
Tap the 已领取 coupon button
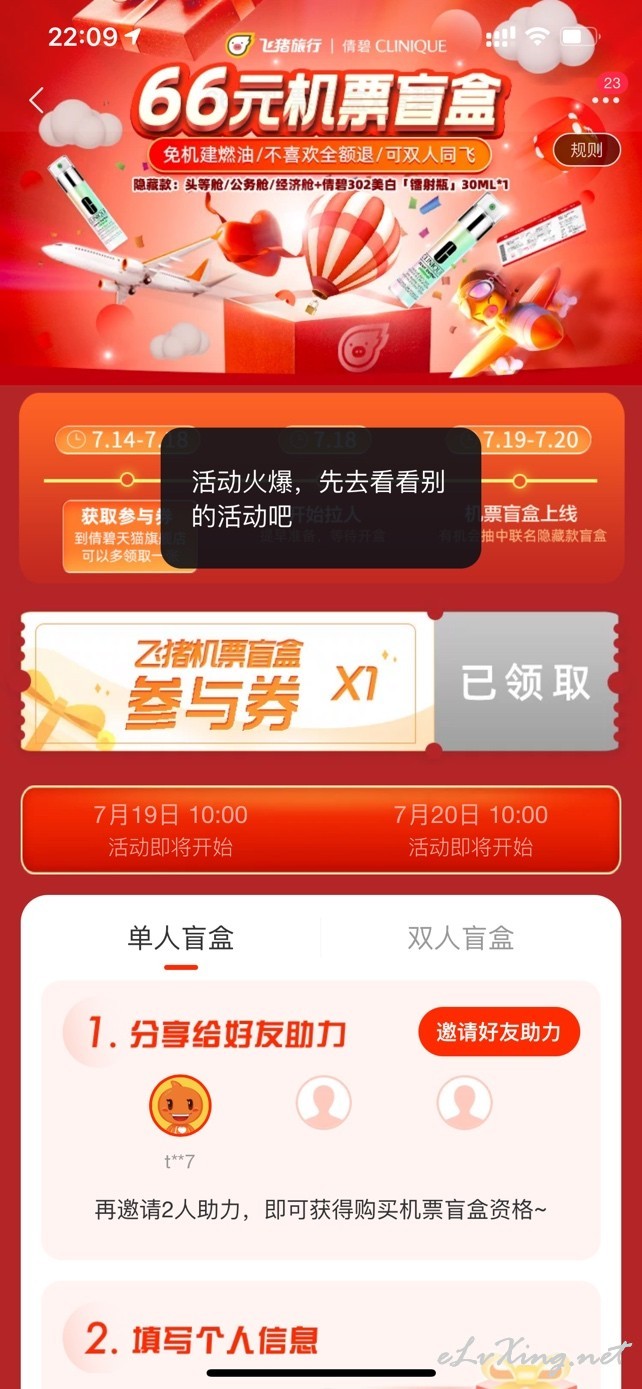pos(526,682)
